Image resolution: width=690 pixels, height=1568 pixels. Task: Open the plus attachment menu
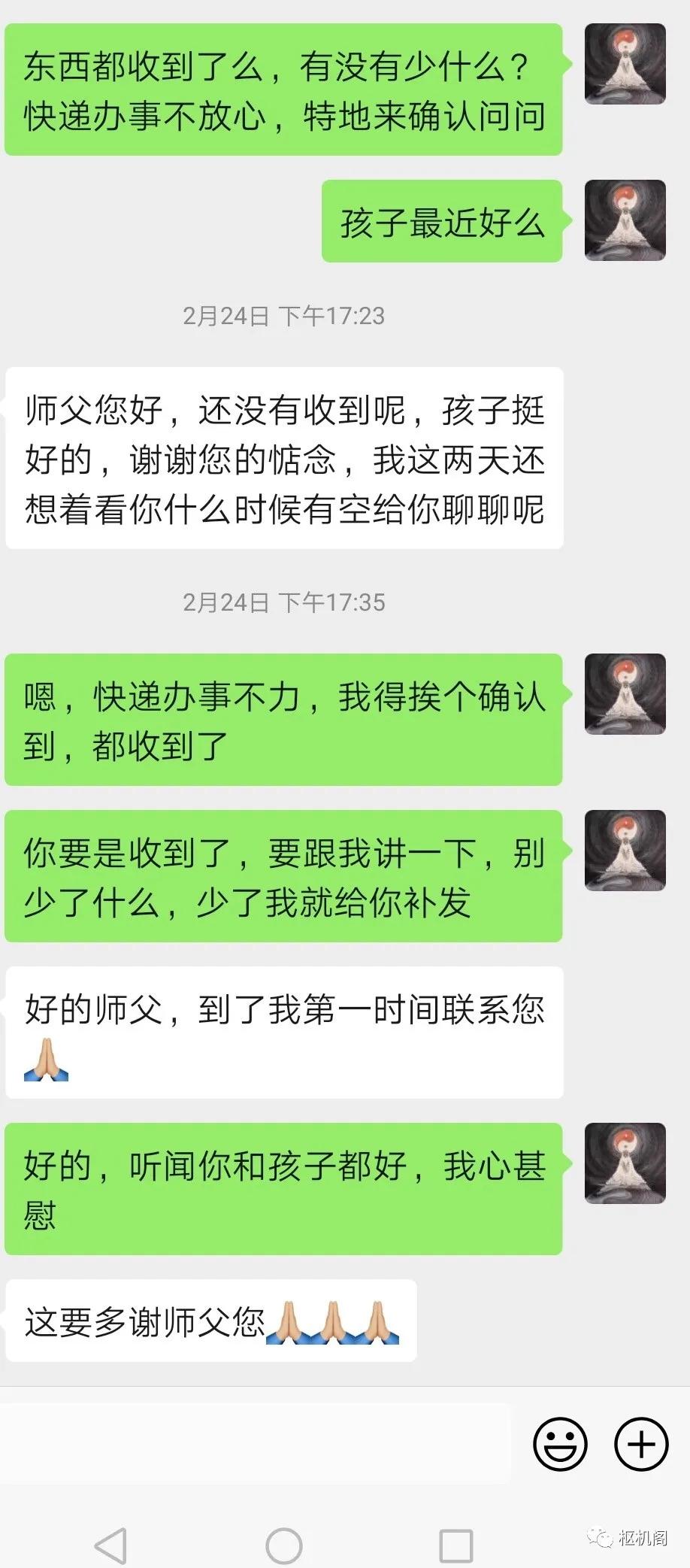[641, 1444]
